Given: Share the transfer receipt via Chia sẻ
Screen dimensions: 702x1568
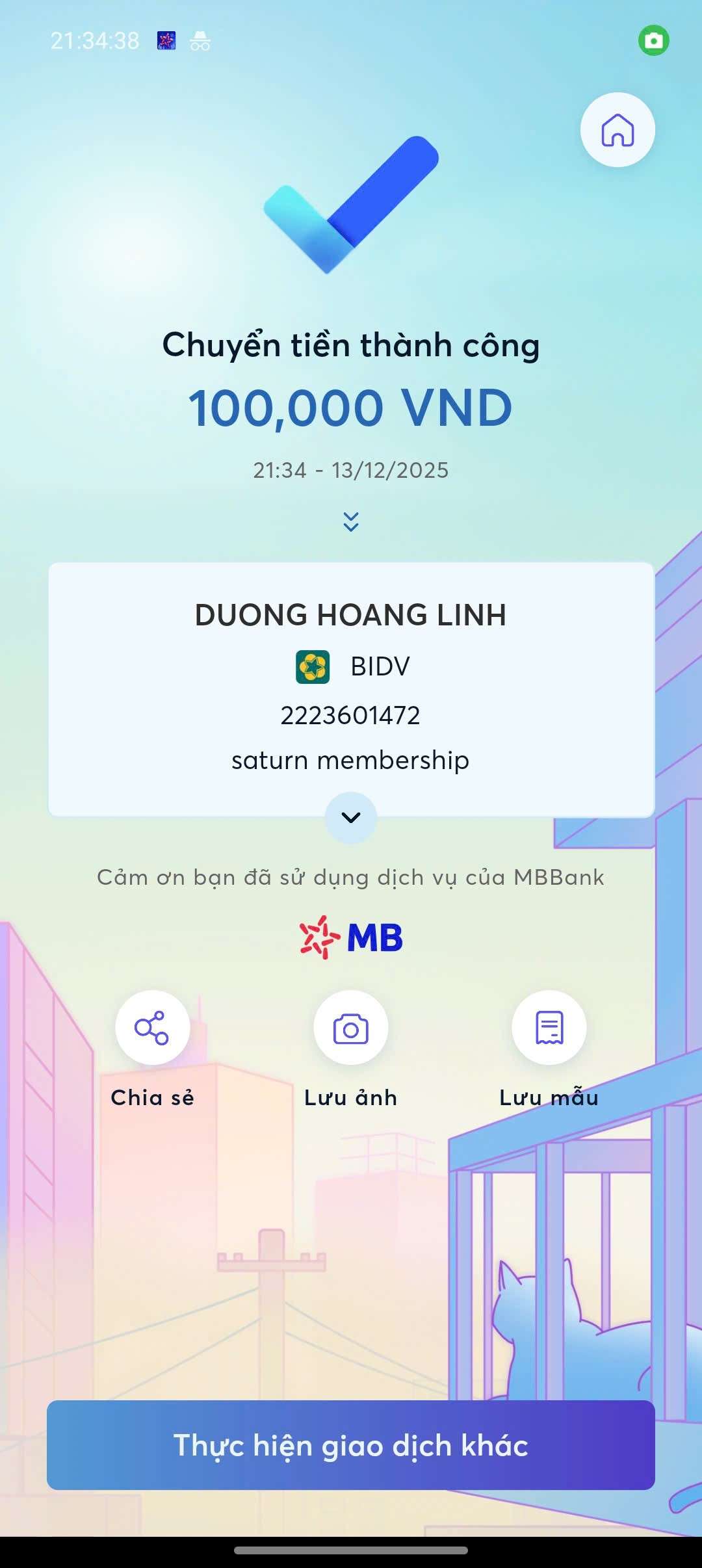Looking at the screenshot, I should point(153,1028).
